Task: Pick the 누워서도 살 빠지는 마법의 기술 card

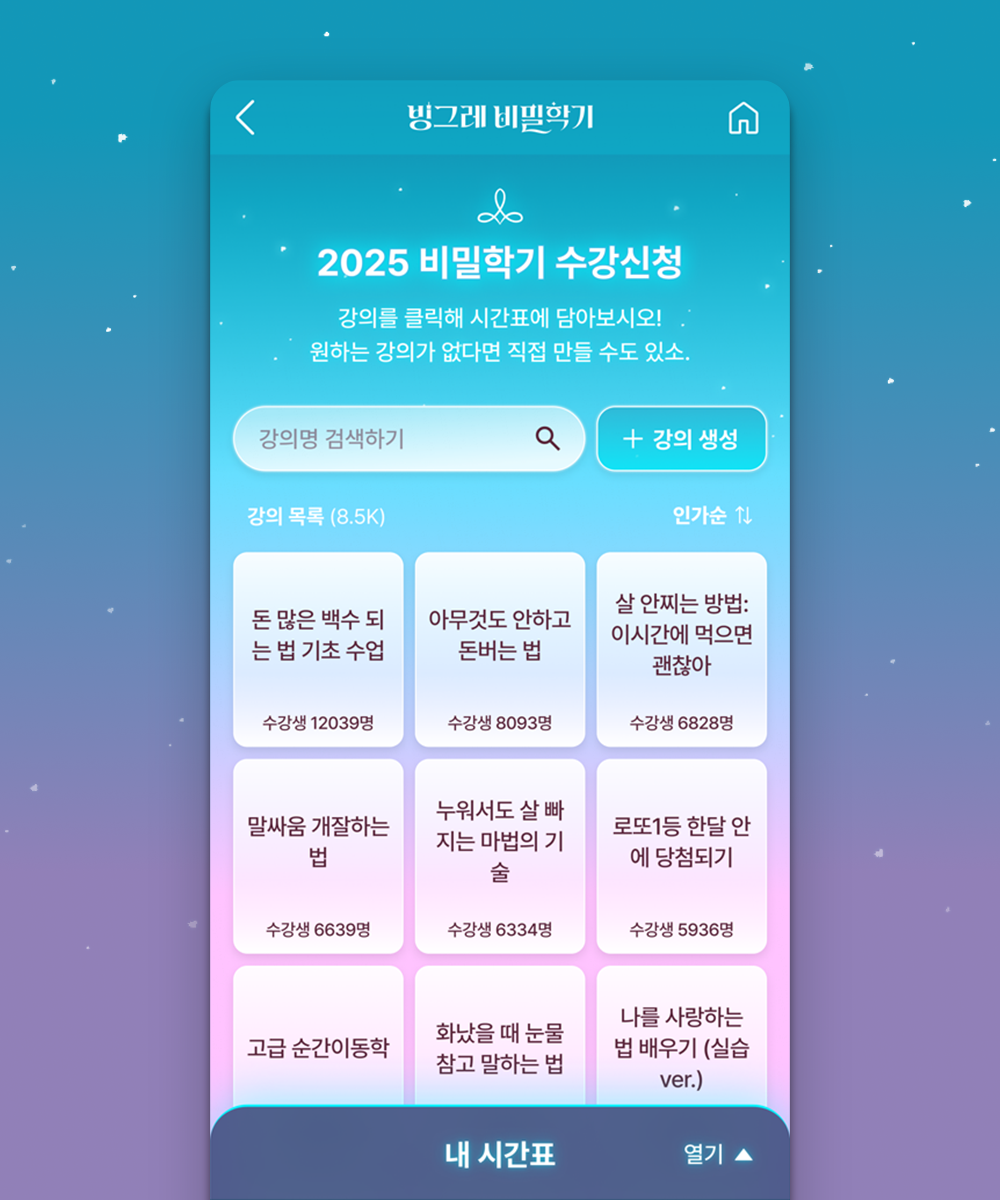Action: click(500, 856)
